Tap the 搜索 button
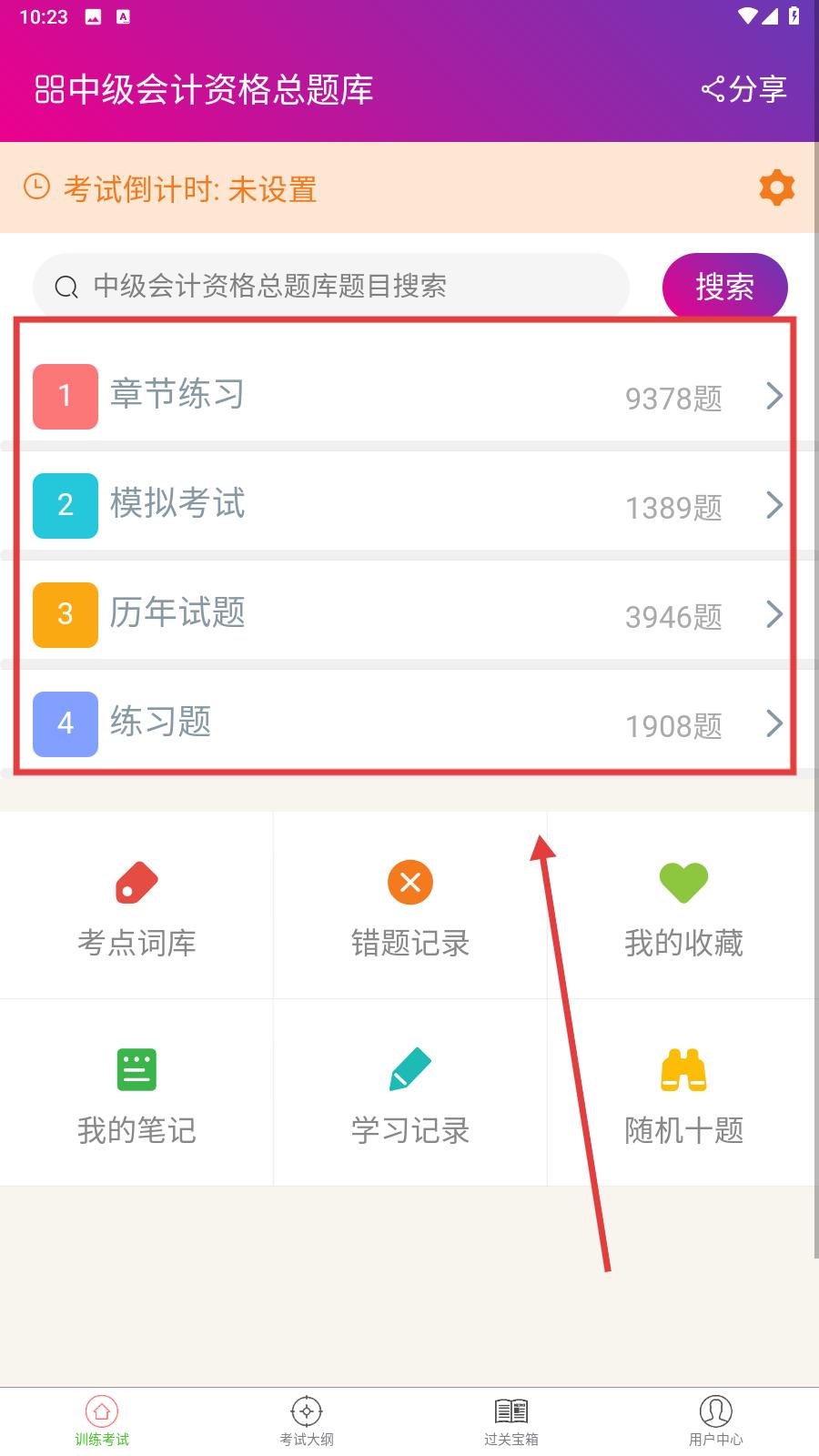This screenshot has height=1456, width=819. pyautogui.click(x=725, y=287)
